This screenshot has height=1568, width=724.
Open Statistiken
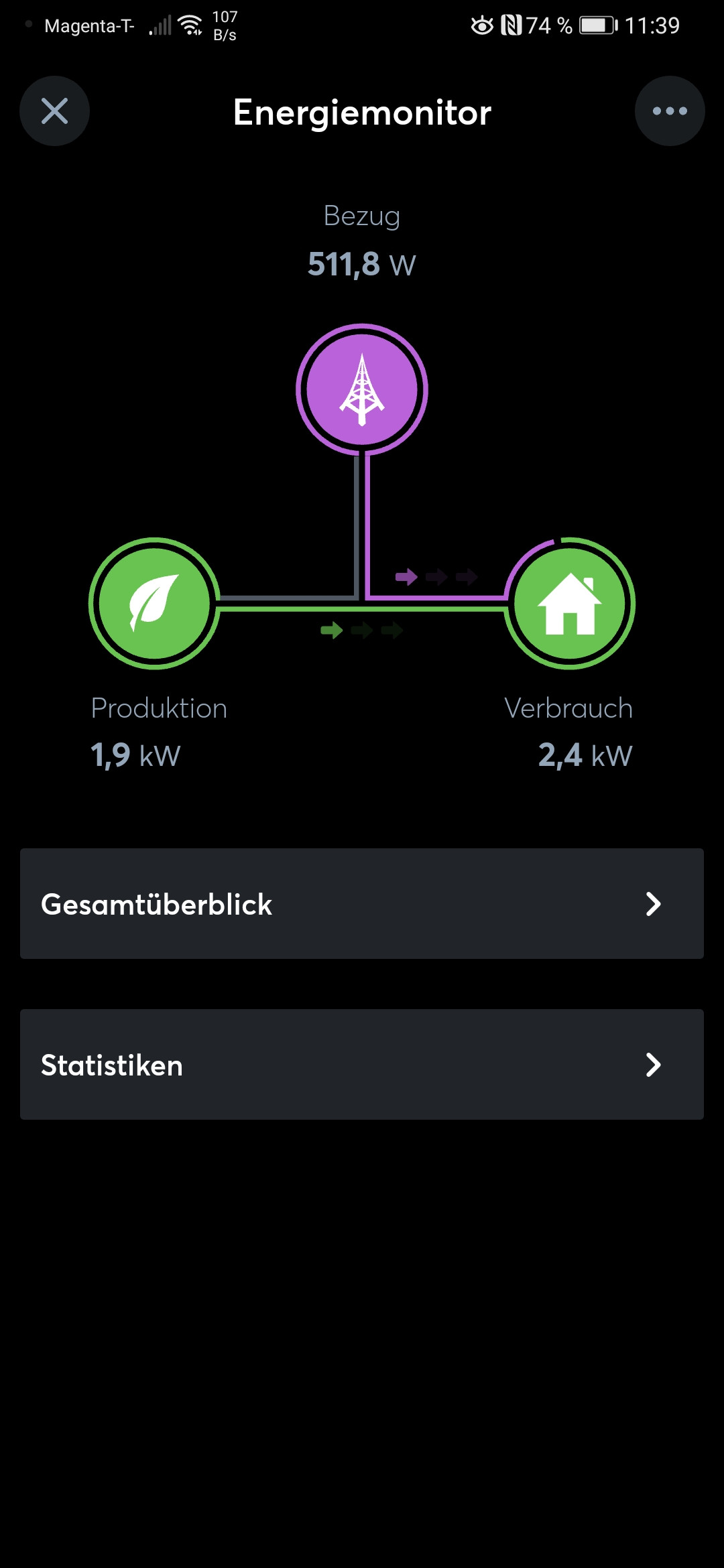pyautogui.click(x=362, y=1064)
